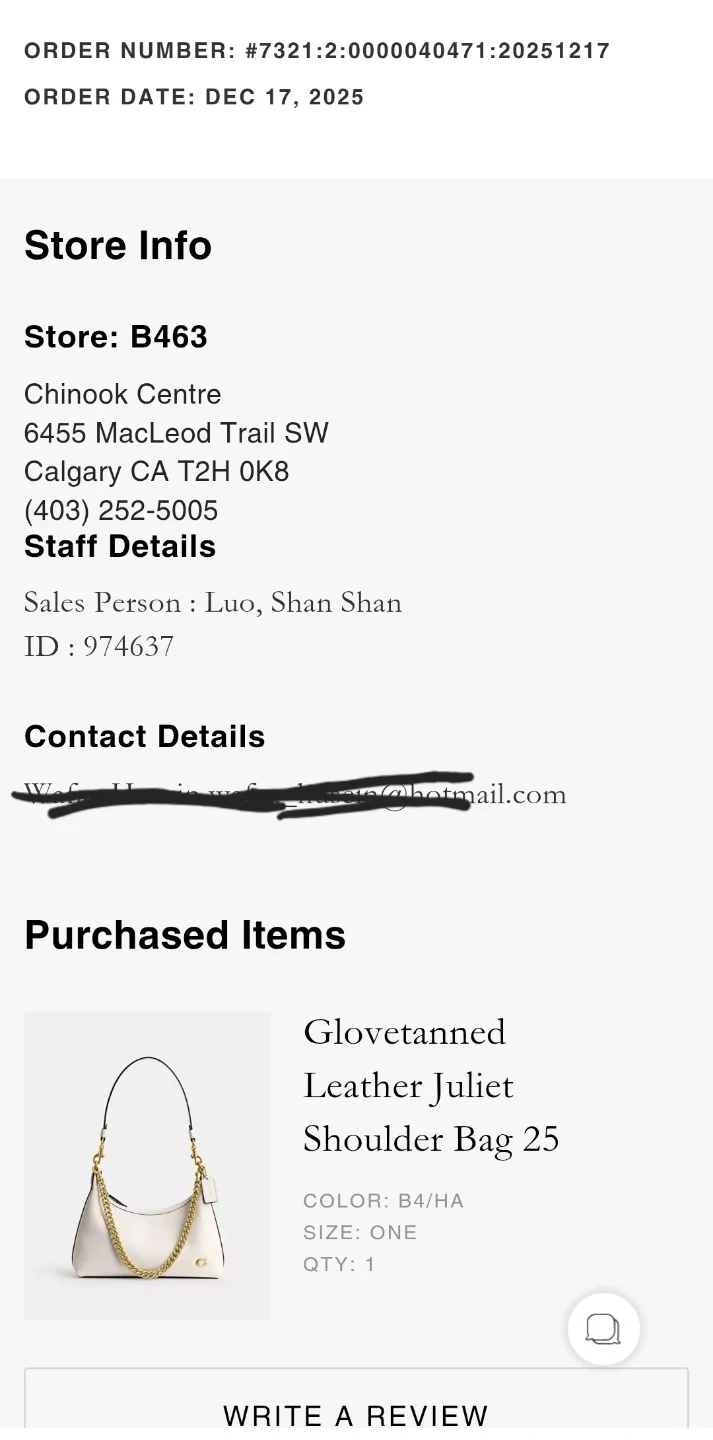The width and height of the screenshot is (713, 1440).
Task: Tap the Write a Review button
Action: tap(356, 1411)
